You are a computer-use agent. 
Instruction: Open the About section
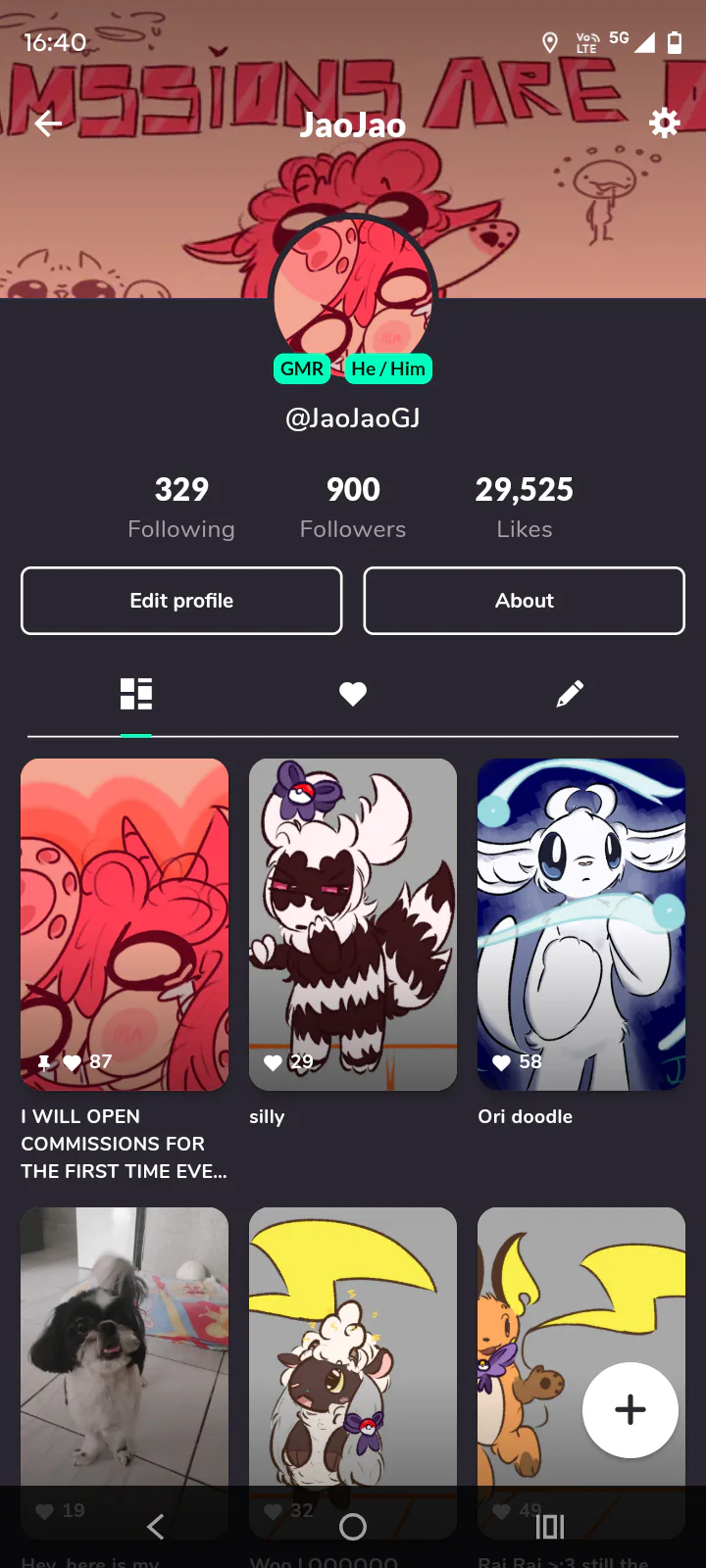click(x=524, y=601)
